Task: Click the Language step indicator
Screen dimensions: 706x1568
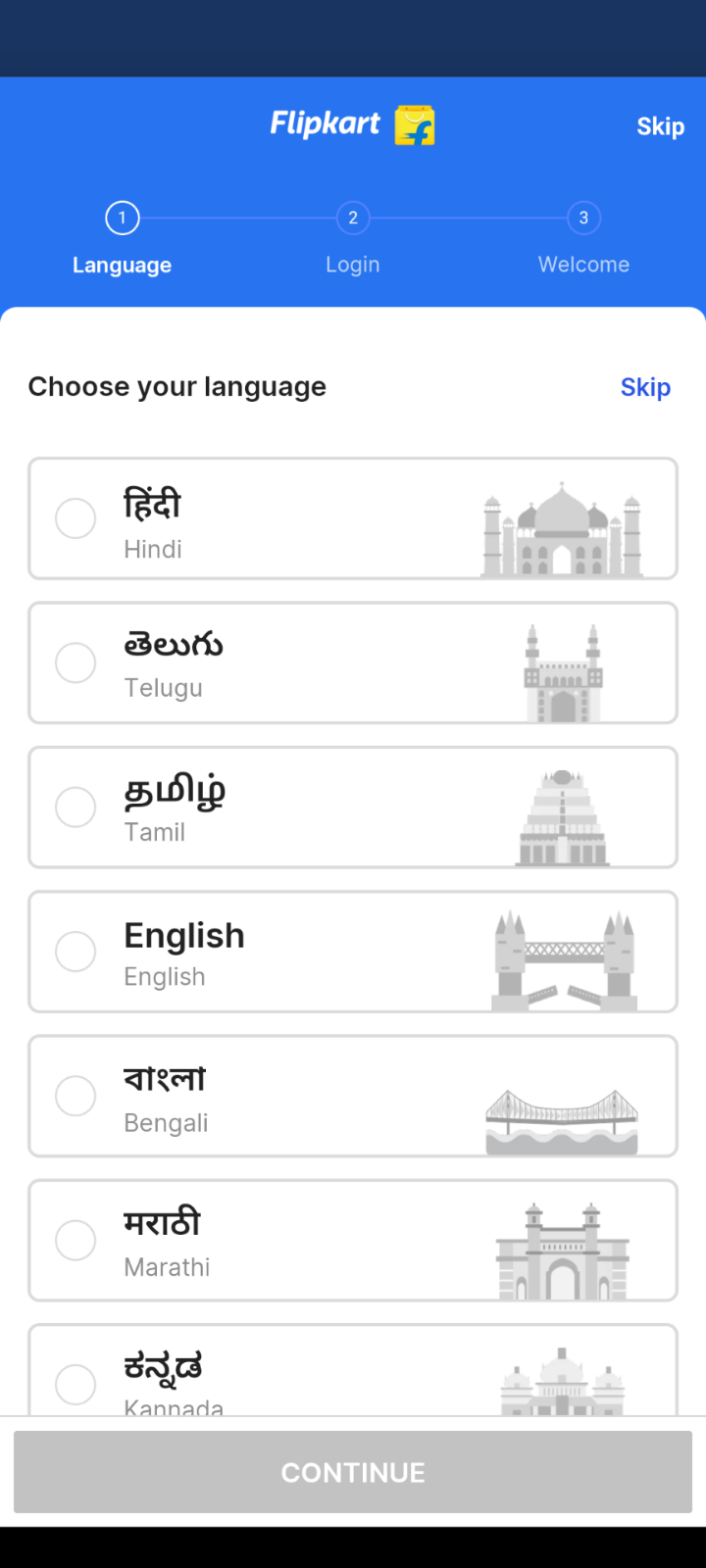Action: [x=122, y=218]
